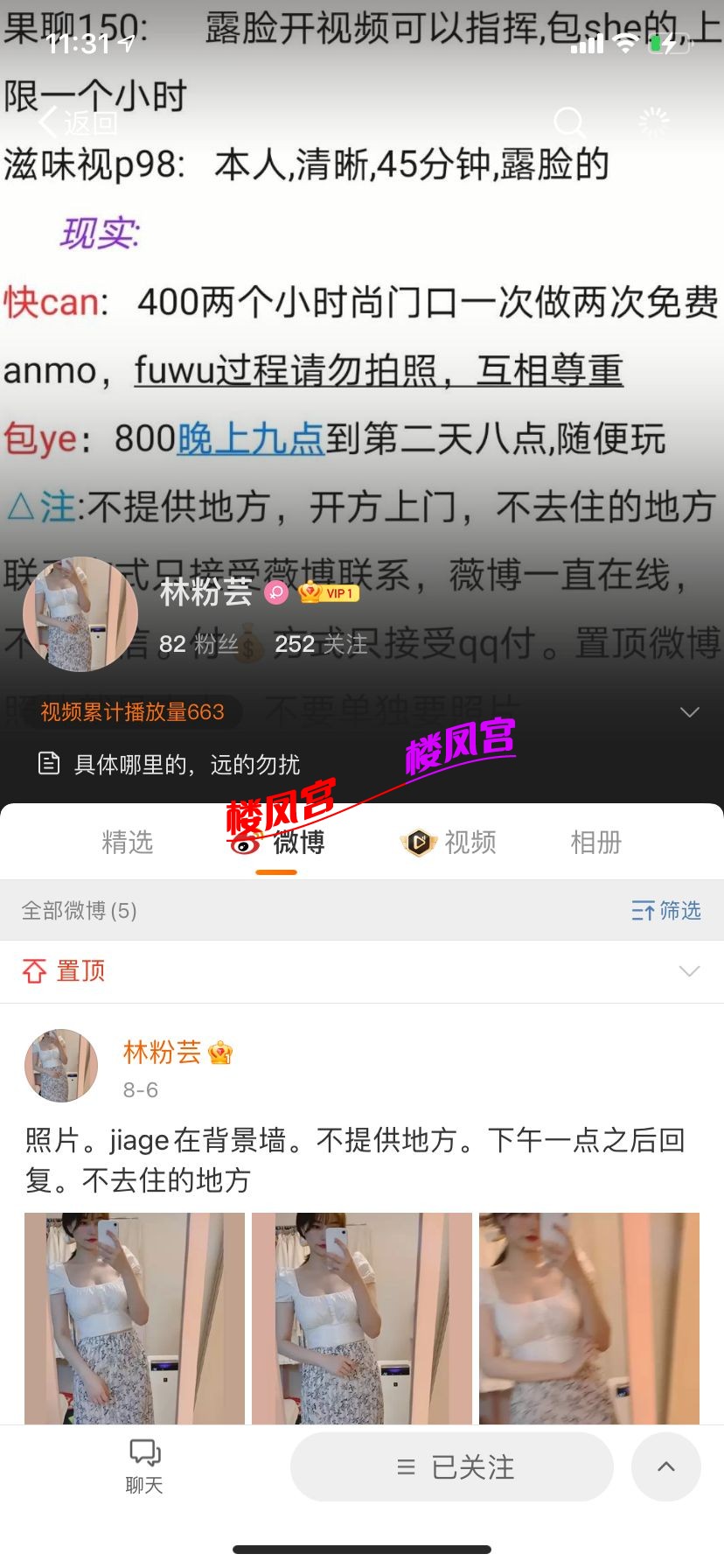Open the search magnifier icon
The width and height of the screenshot is (724, 1568).
(x=569, y=122)
